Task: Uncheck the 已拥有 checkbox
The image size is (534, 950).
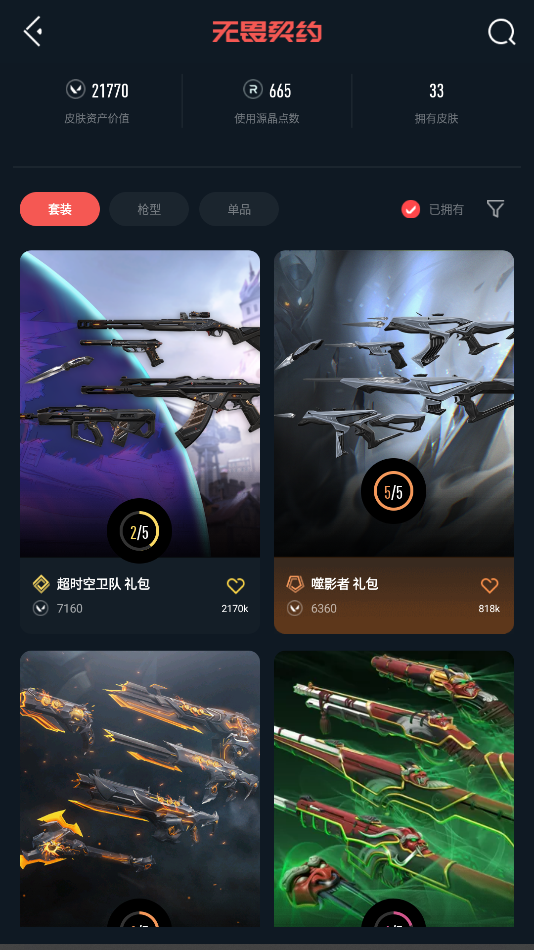Action: pos(410,209)
